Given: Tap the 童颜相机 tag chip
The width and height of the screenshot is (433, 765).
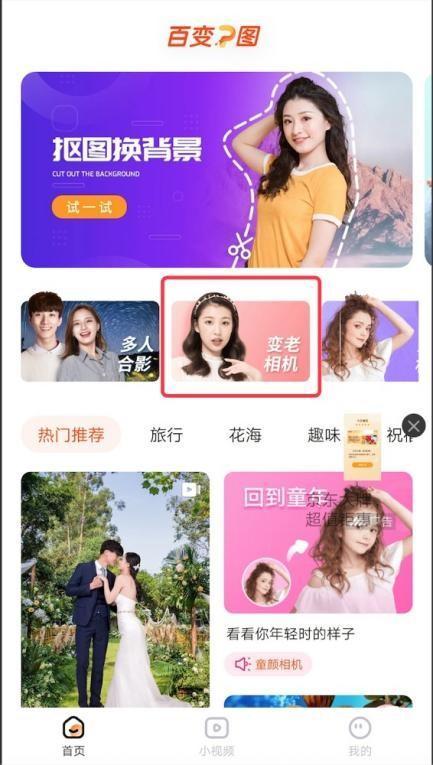Looking at the screenshot, I should (x=268, y=664).
